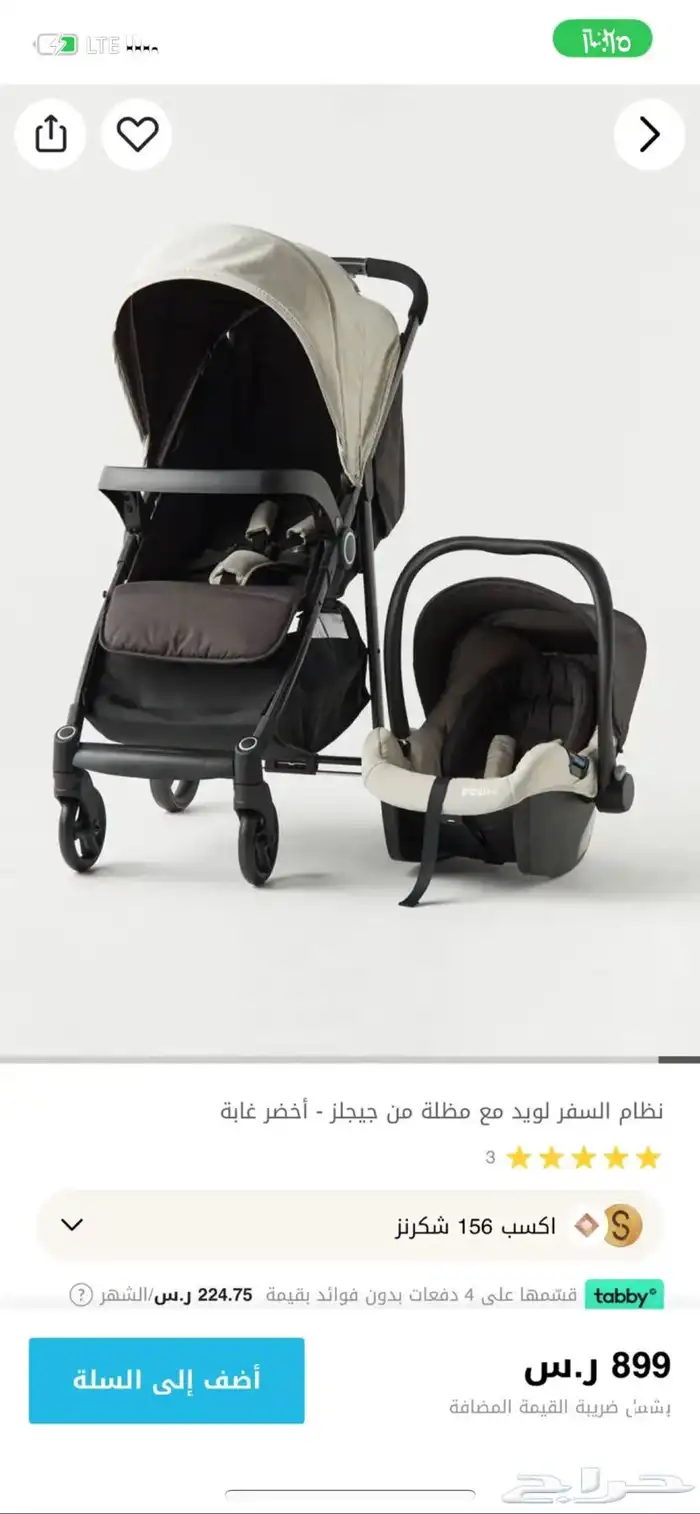Screen dimensions: 700x1514
Task: Open the stroller product image
Action: [x=350, y=570]
